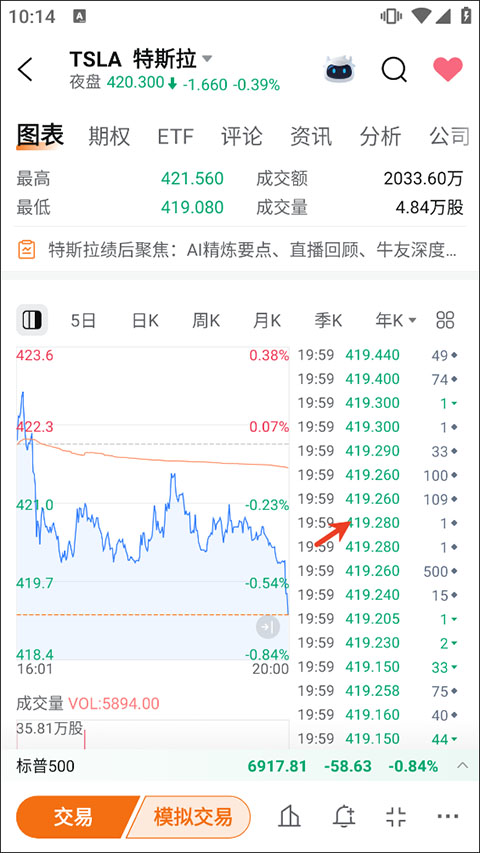Tap the orange 交易 button
Screen dimensions: 480x853
73,817
